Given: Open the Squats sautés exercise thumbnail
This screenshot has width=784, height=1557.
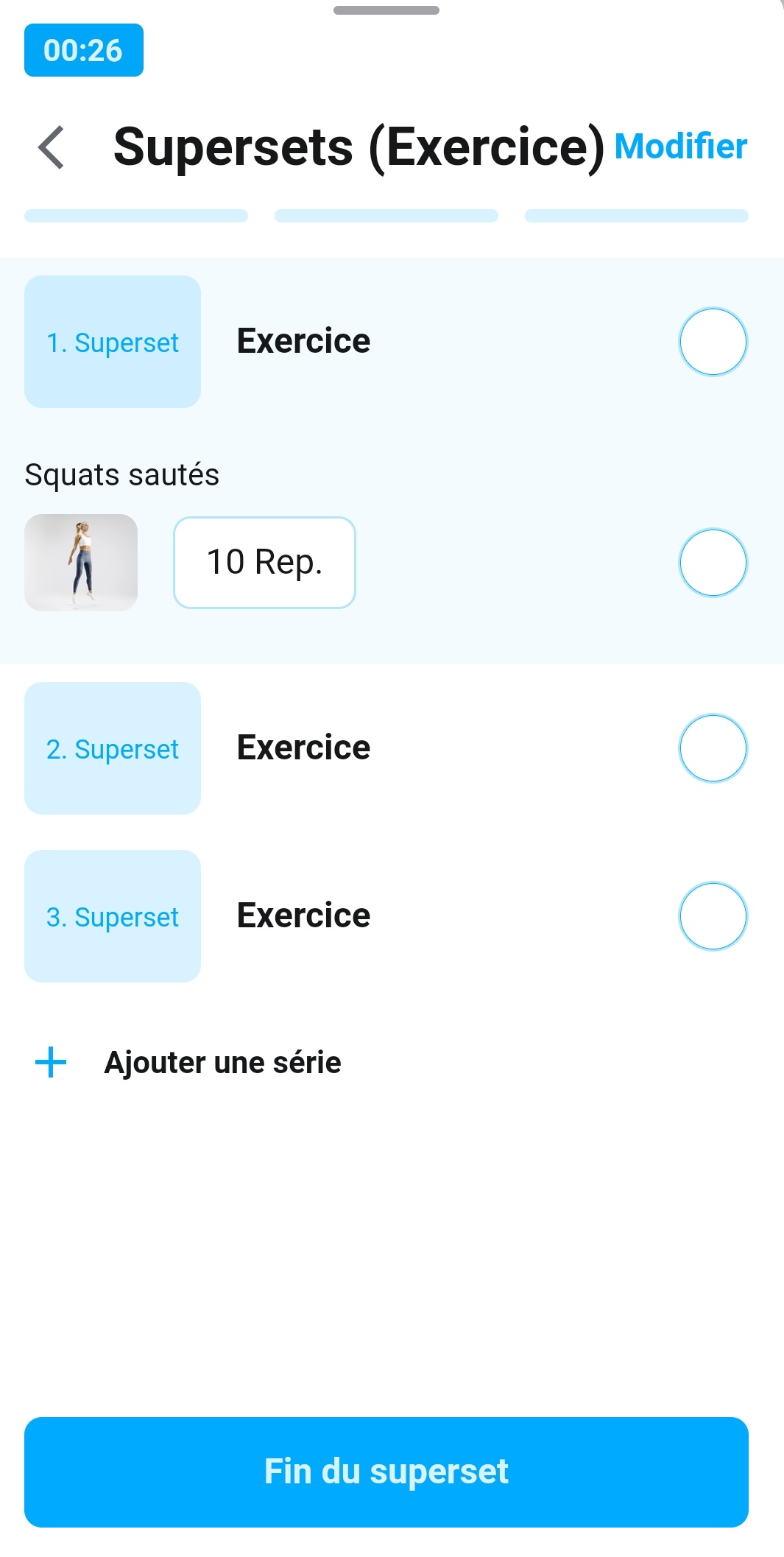Looking at the screenshot, I should (x=81, y=563).
